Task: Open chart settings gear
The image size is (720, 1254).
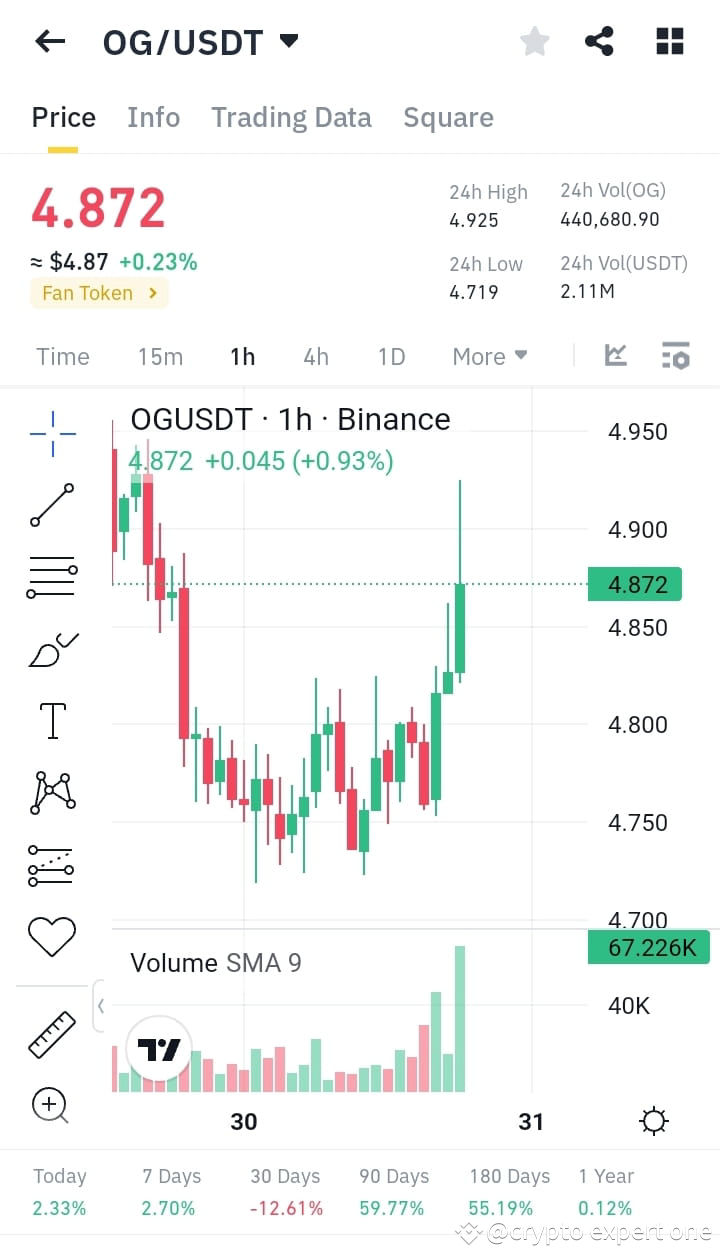Action: click(x=654, y=1121)
